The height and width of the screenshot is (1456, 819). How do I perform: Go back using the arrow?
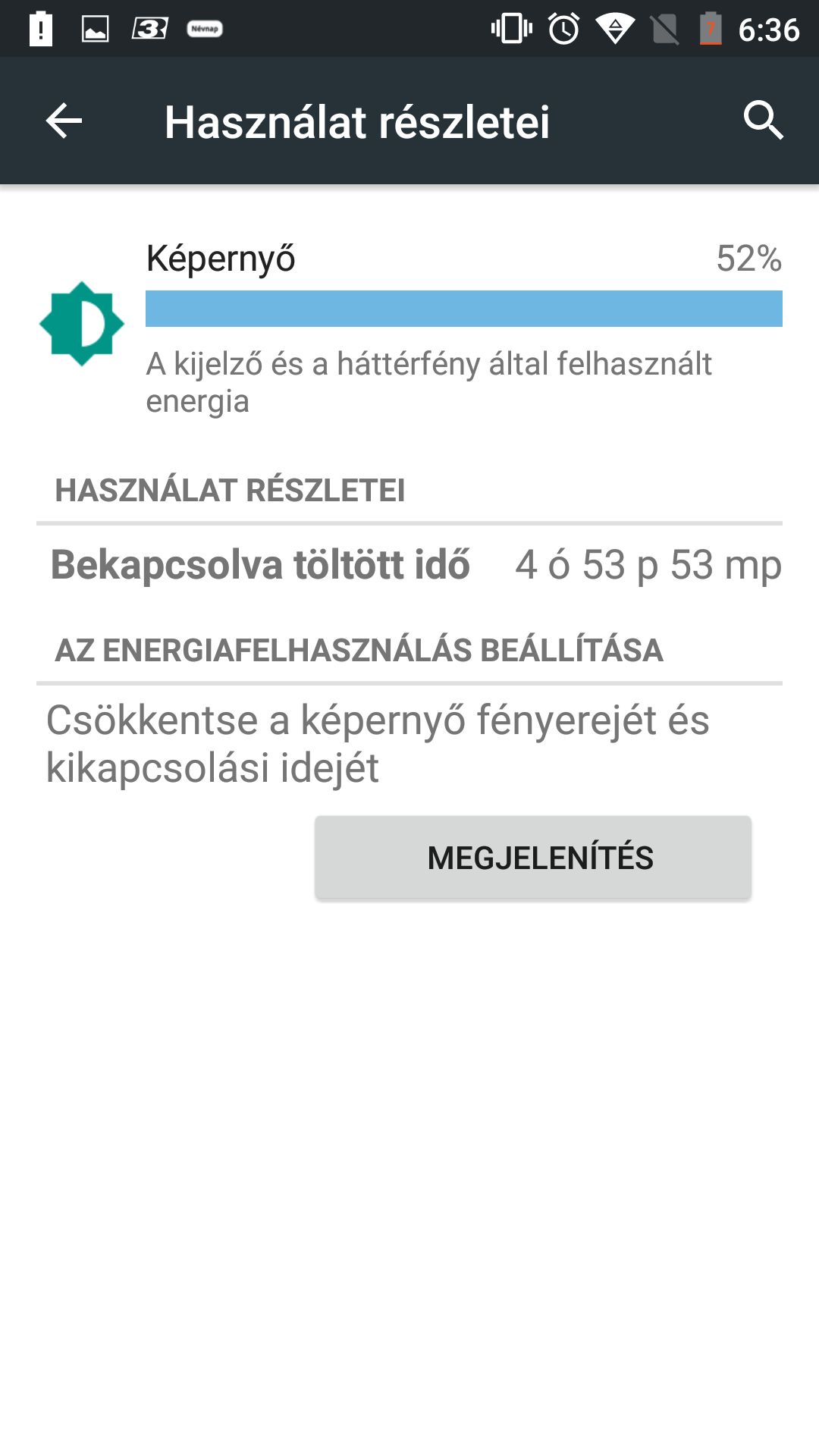pyautogui.click(x=64, y=121)
